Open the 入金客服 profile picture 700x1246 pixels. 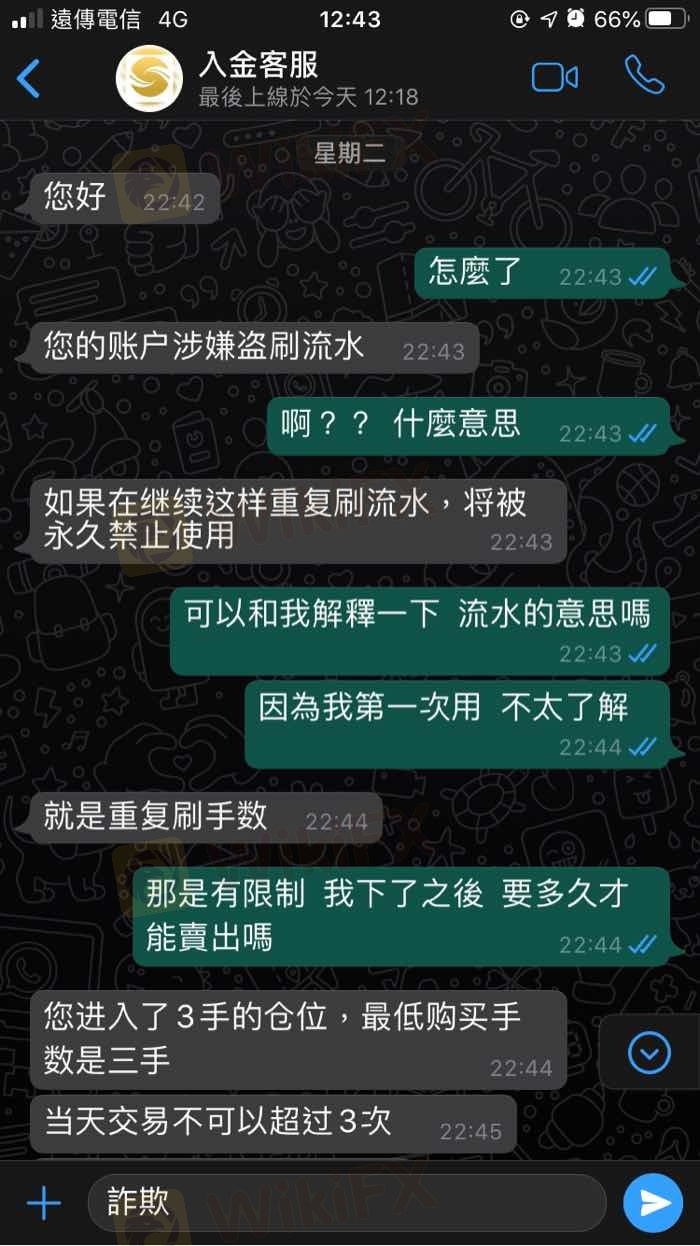pyautogui.click(x=149, y=79)
